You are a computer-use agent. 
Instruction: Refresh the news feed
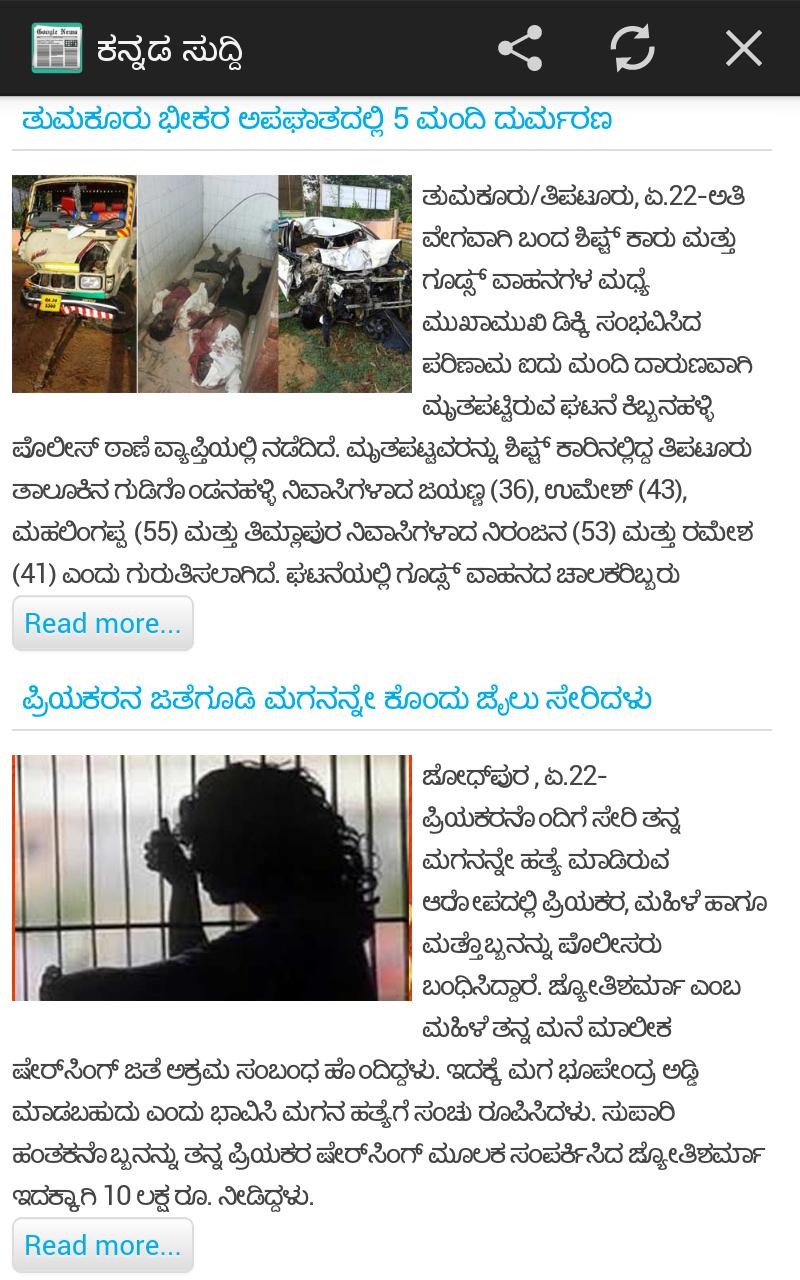pos(632,48)
